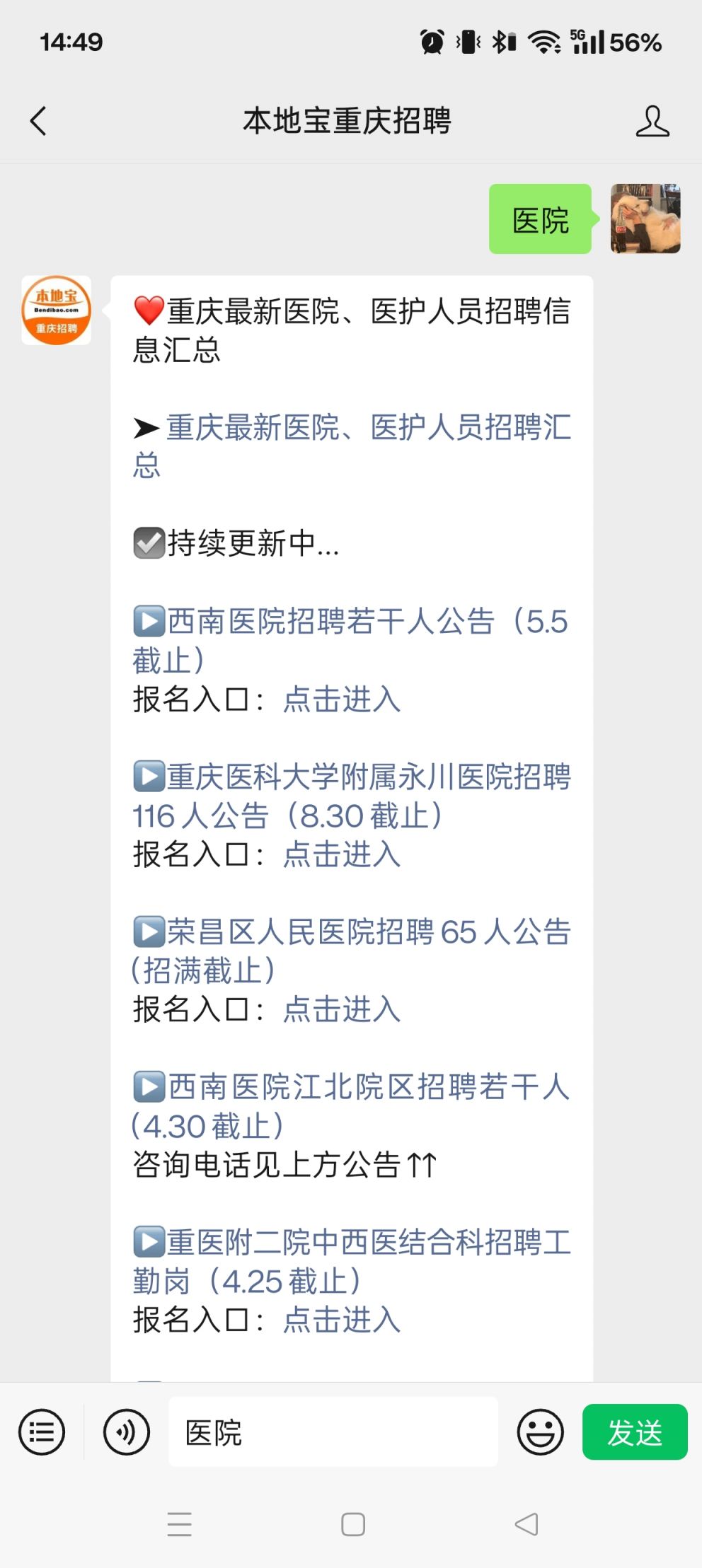Screen dimensions: 702x1568
Task: Open 重庆最新医院、医护人员招聘汇总 link
Action: 368,429
